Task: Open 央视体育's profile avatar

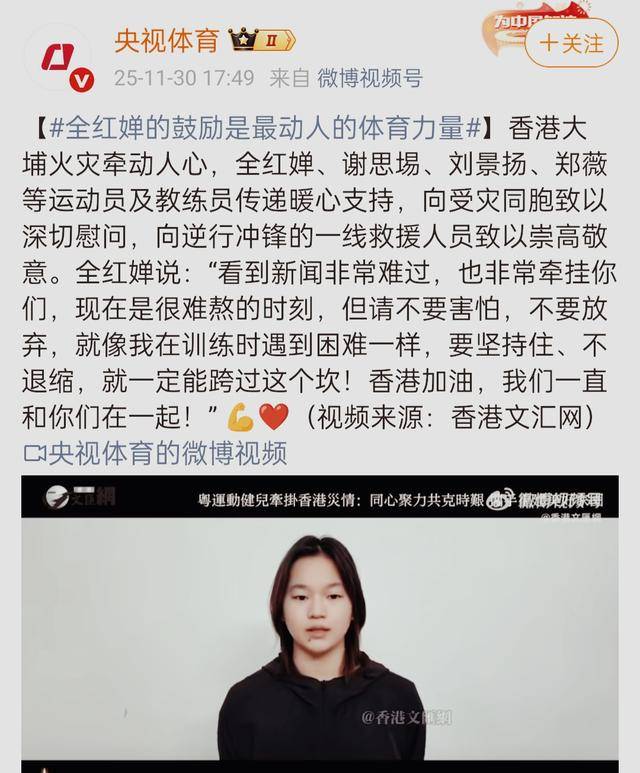Action: [60, 59]
